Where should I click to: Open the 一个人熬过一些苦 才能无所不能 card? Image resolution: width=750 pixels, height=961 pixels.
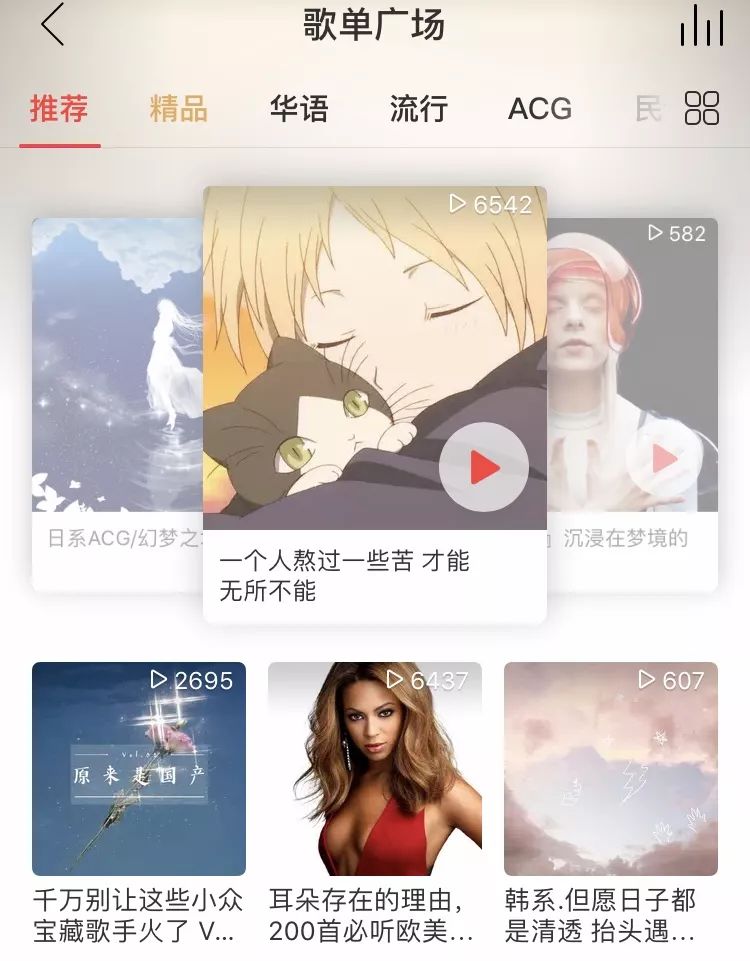[x=344, y=575]
